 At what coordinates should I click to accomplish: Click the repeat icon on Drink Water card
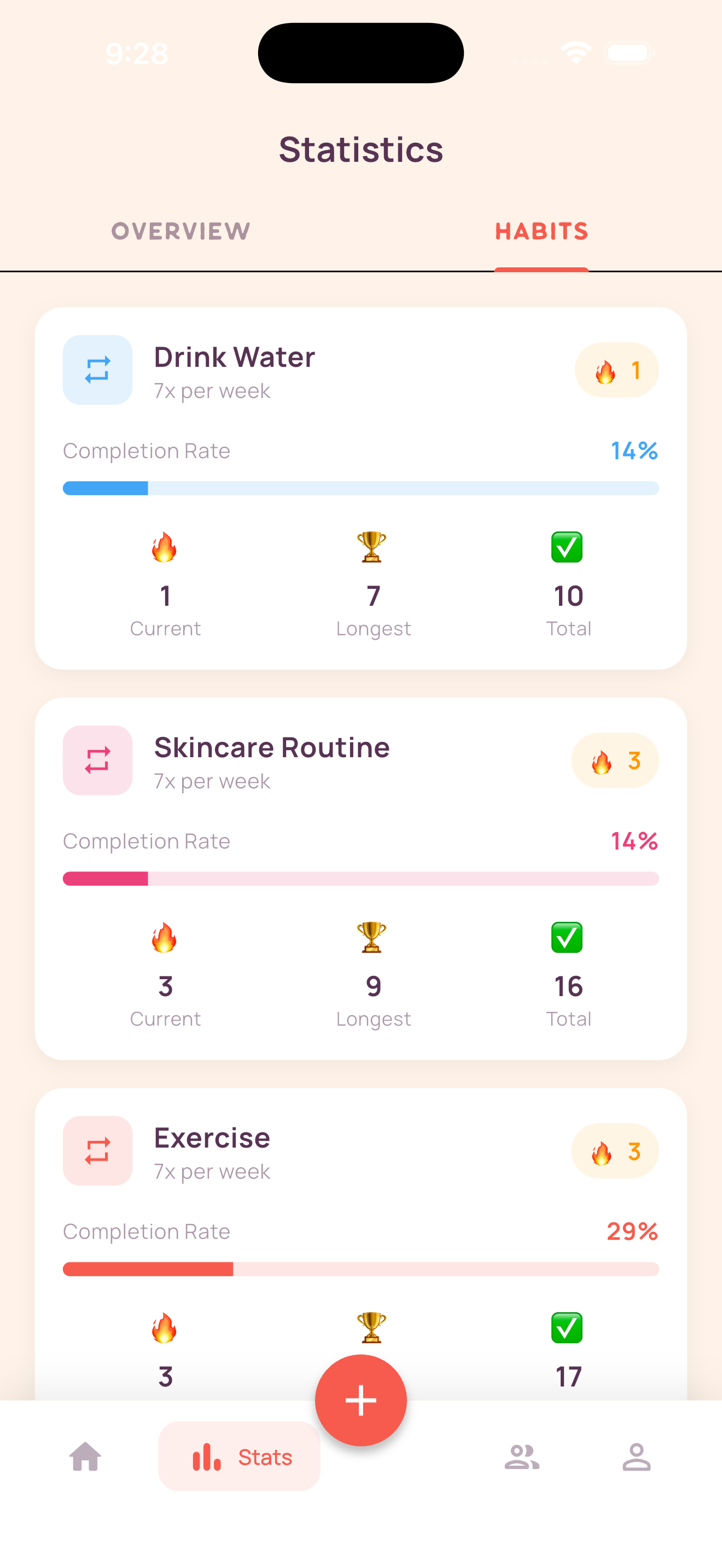[x=97, y=370]
